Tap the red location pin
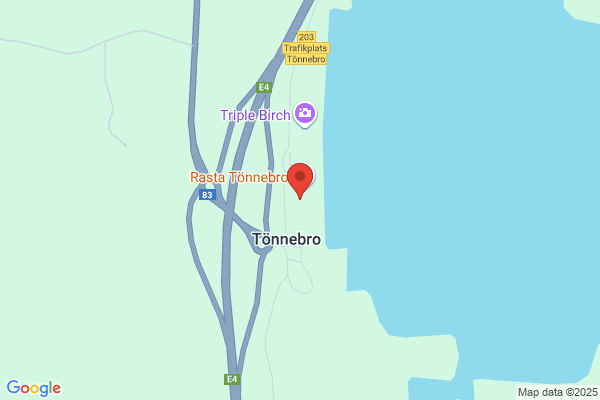Screen dimensions: 600x400 click(300, 181)
